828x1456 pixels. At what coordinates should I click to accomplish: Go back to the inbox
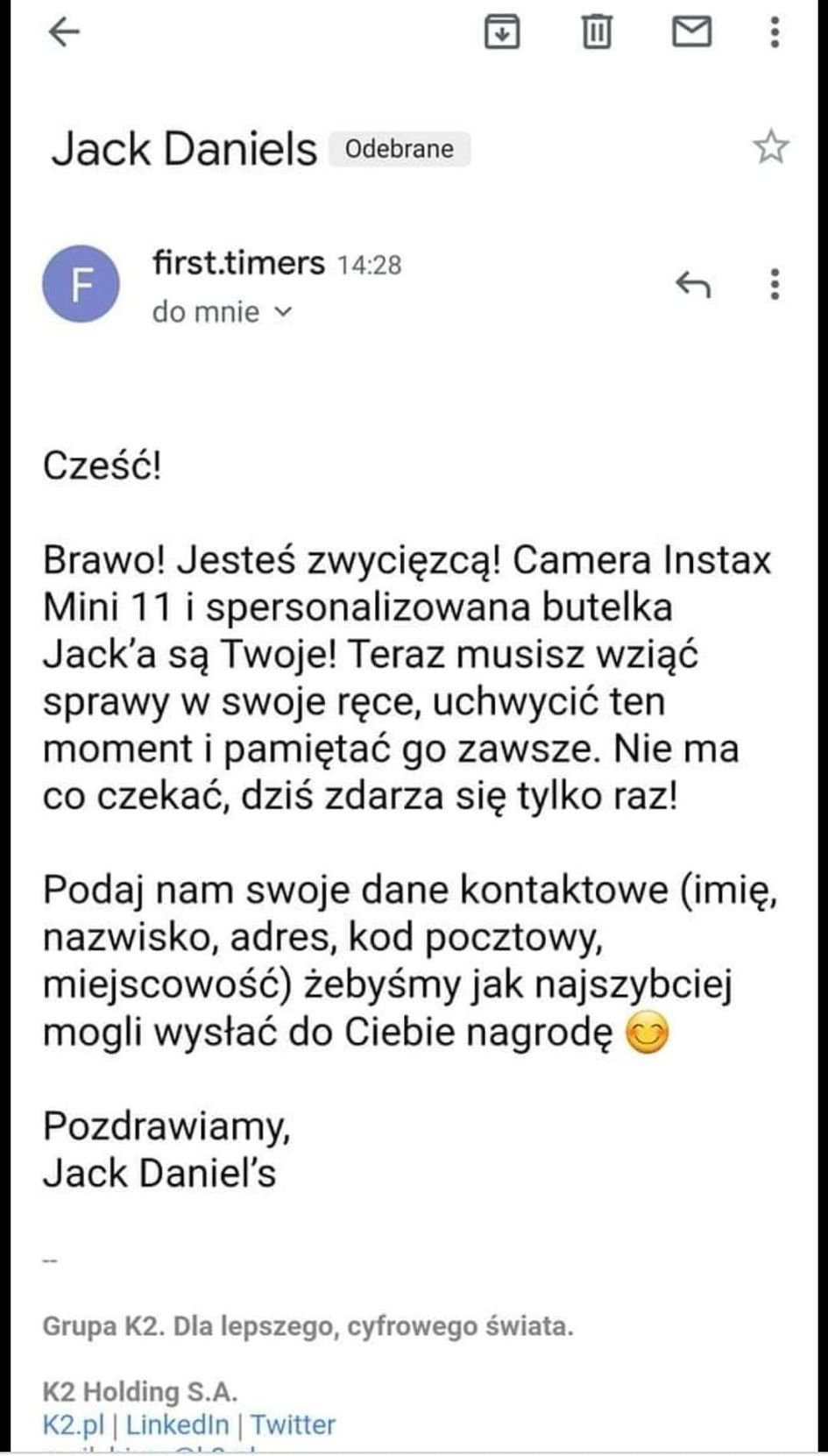click(x=64, y=32)
